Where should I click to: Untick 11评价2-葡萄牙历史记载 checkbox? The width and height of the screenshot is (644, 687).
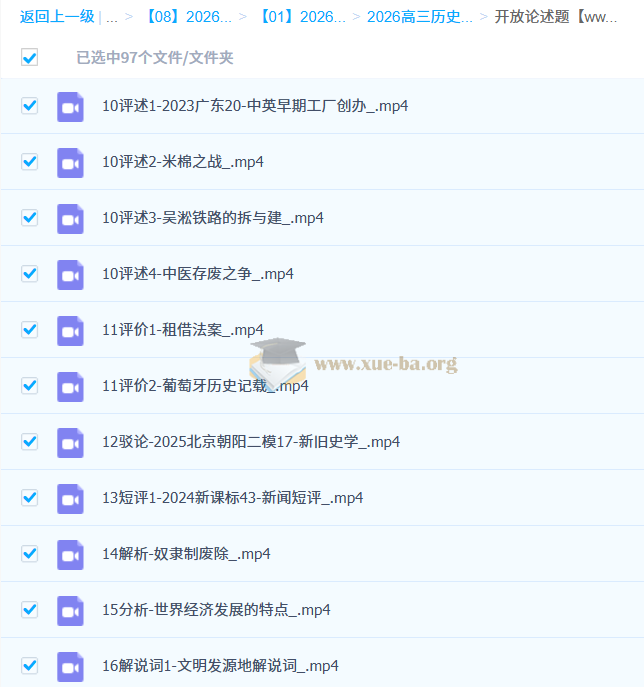30,385
